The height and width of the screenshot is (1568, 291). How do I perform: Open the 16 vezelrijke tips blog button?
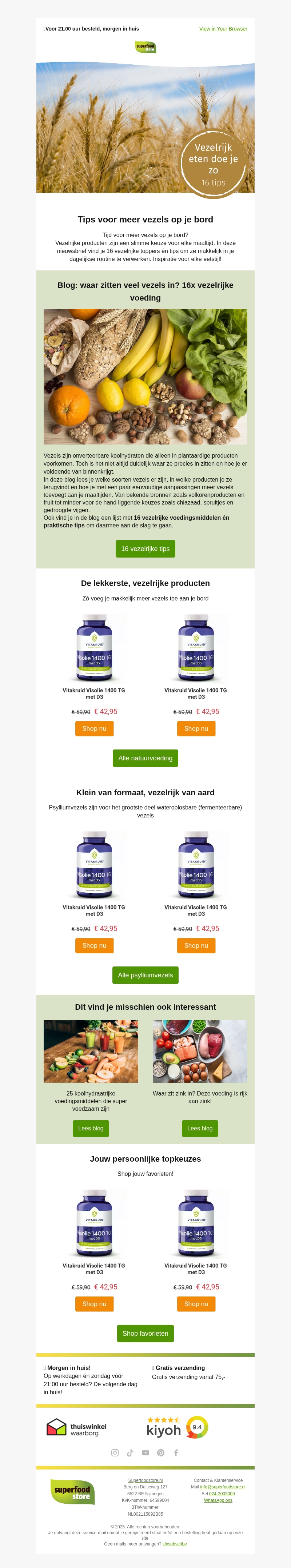145,548
